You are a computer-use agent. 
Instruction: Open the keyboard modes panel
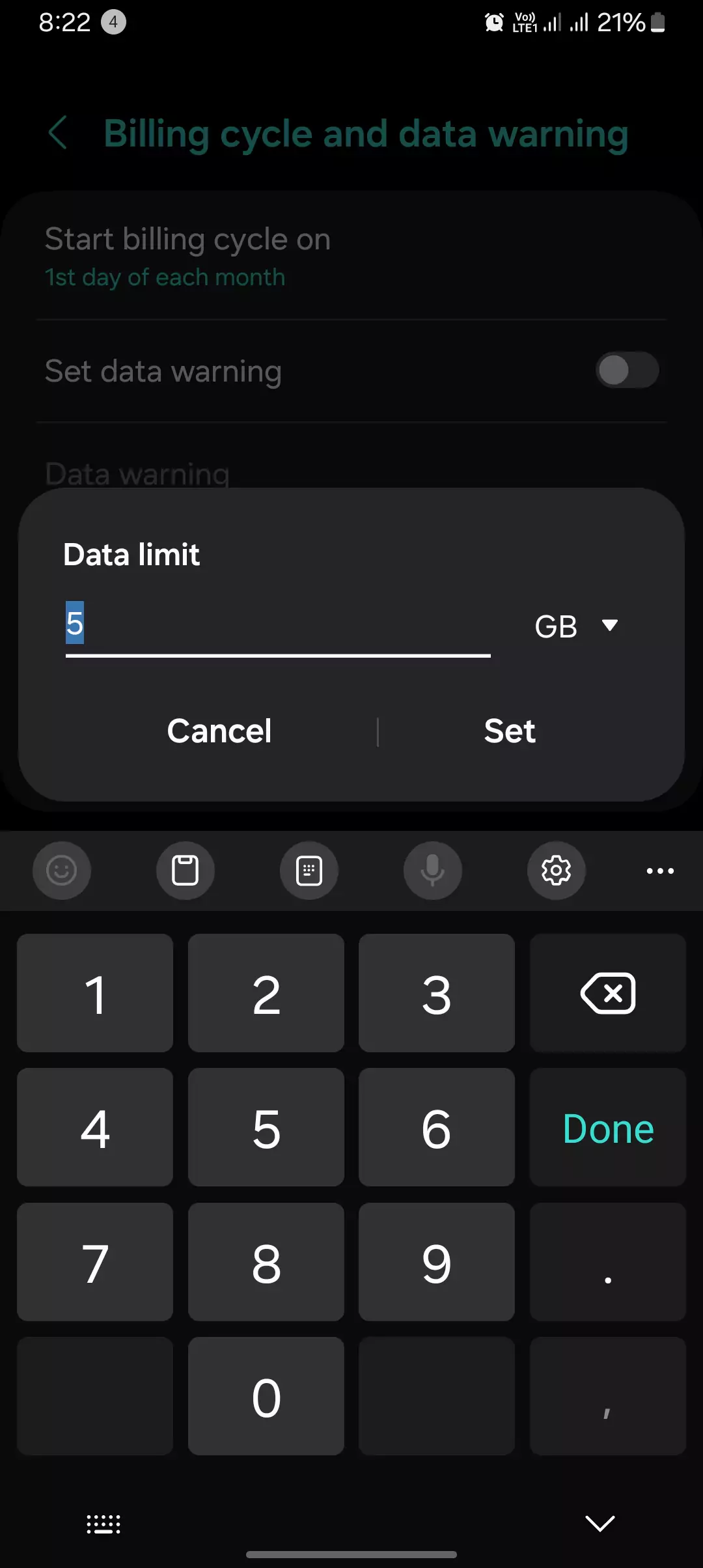coord(309,871)
